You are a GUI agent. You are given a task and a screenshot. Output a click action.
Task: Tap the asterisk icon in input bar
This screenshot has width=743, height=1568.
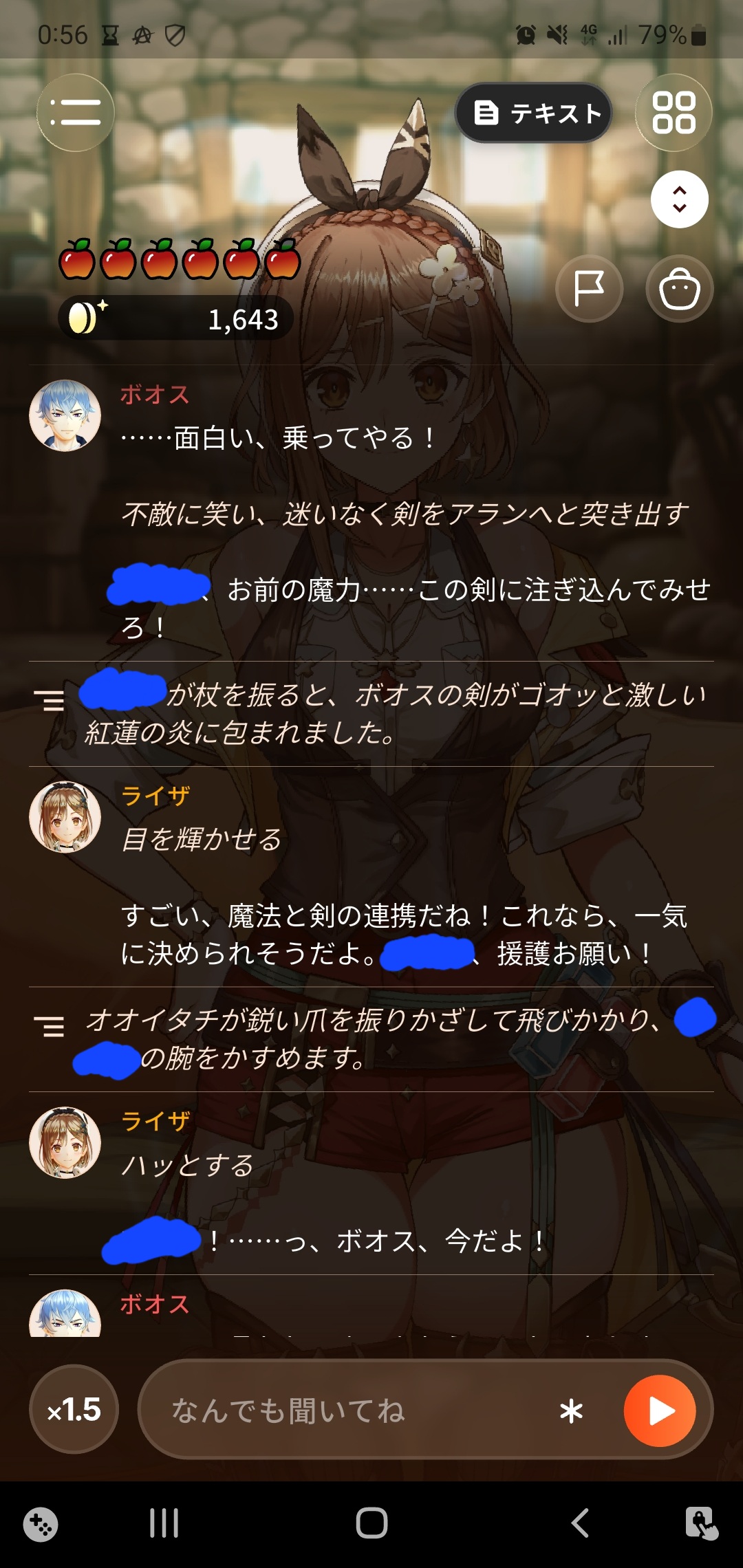coord(571,1411)
